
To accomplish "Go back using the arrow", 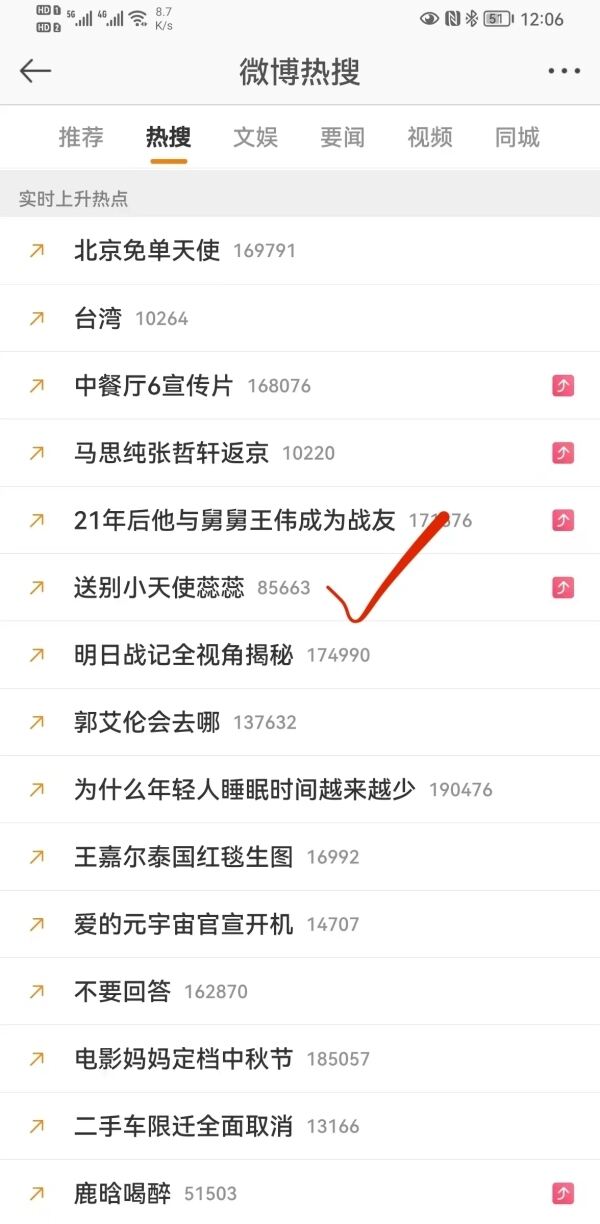I will click(x=36, y=71).
